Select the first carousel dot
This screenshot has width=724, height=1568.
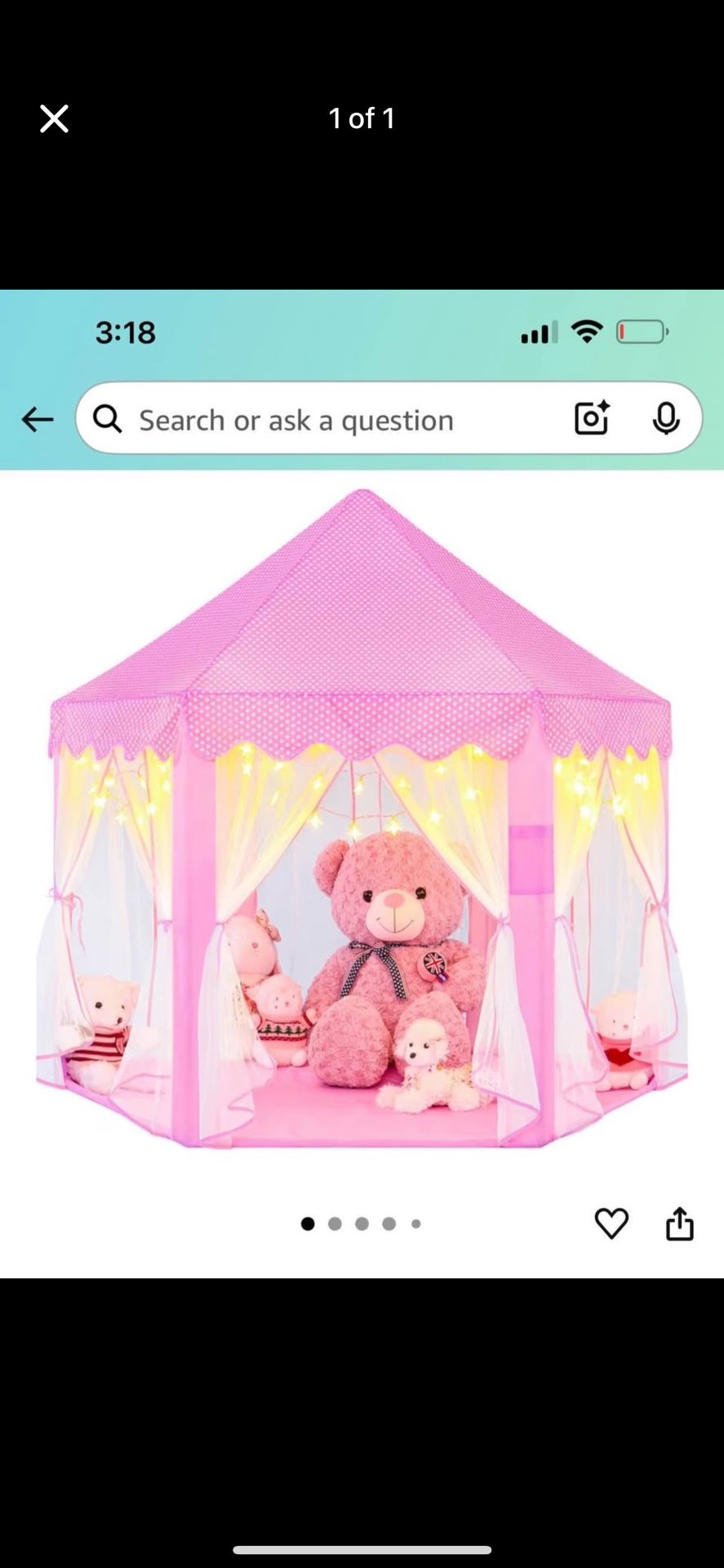(308, 1223)
